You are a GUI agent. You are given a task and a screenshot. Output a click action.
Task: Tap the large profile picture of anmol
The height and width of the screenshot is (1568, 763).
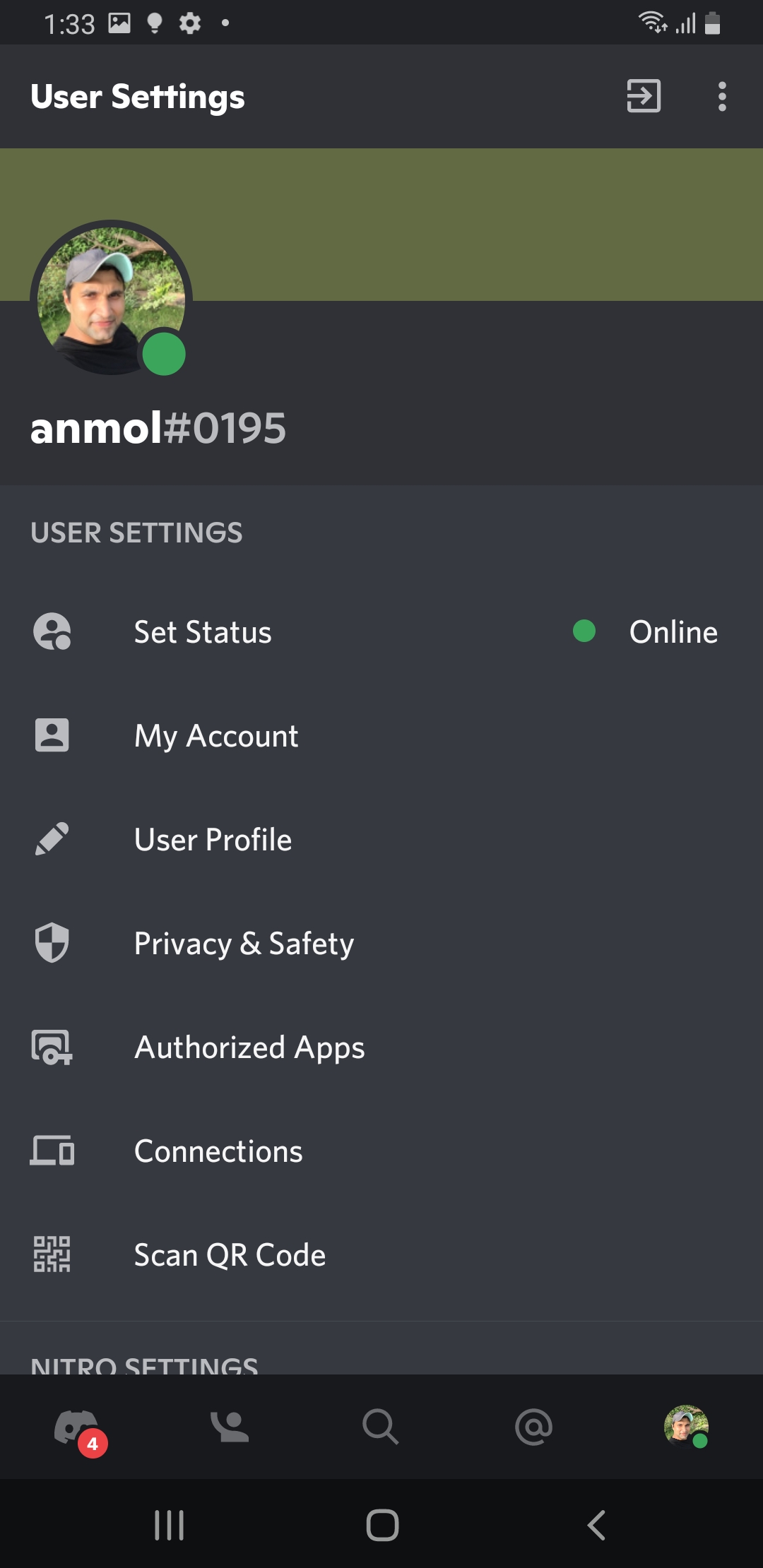pos(111,298)
